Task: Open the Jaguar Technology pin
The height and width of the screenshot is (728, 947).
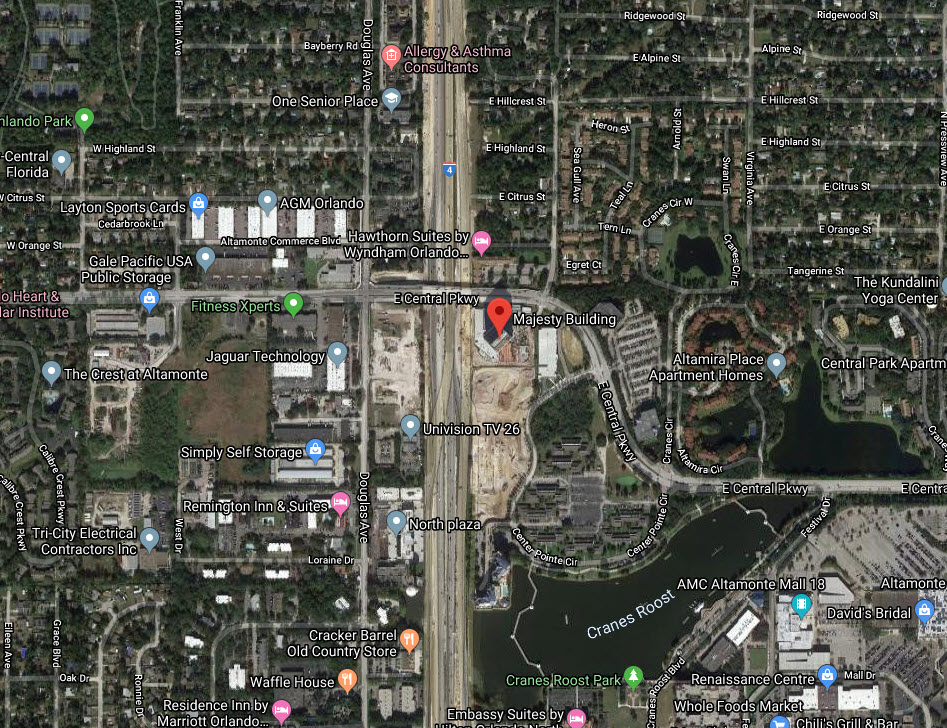Action: pyautogui.click(x=338, y=353)
